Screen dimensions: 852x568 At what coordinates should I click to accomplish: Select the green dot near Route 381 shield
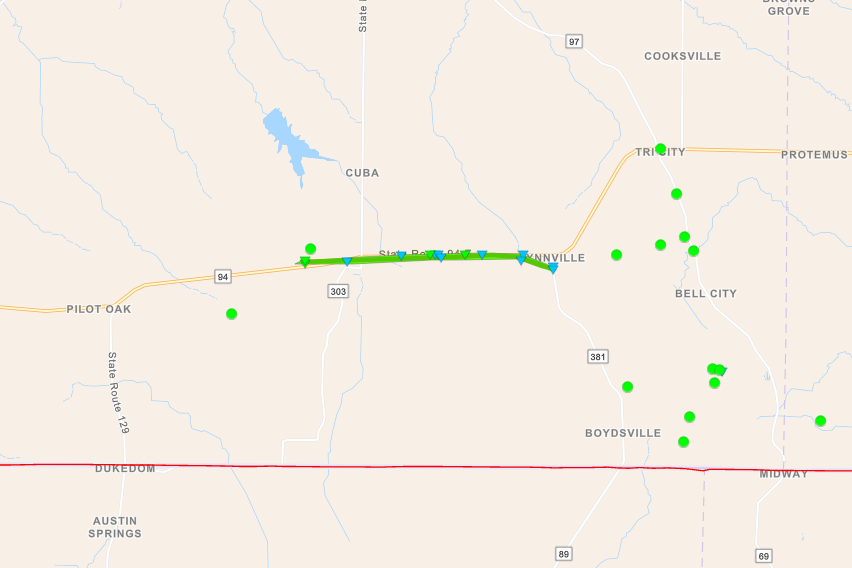click(x=627, y=387)
